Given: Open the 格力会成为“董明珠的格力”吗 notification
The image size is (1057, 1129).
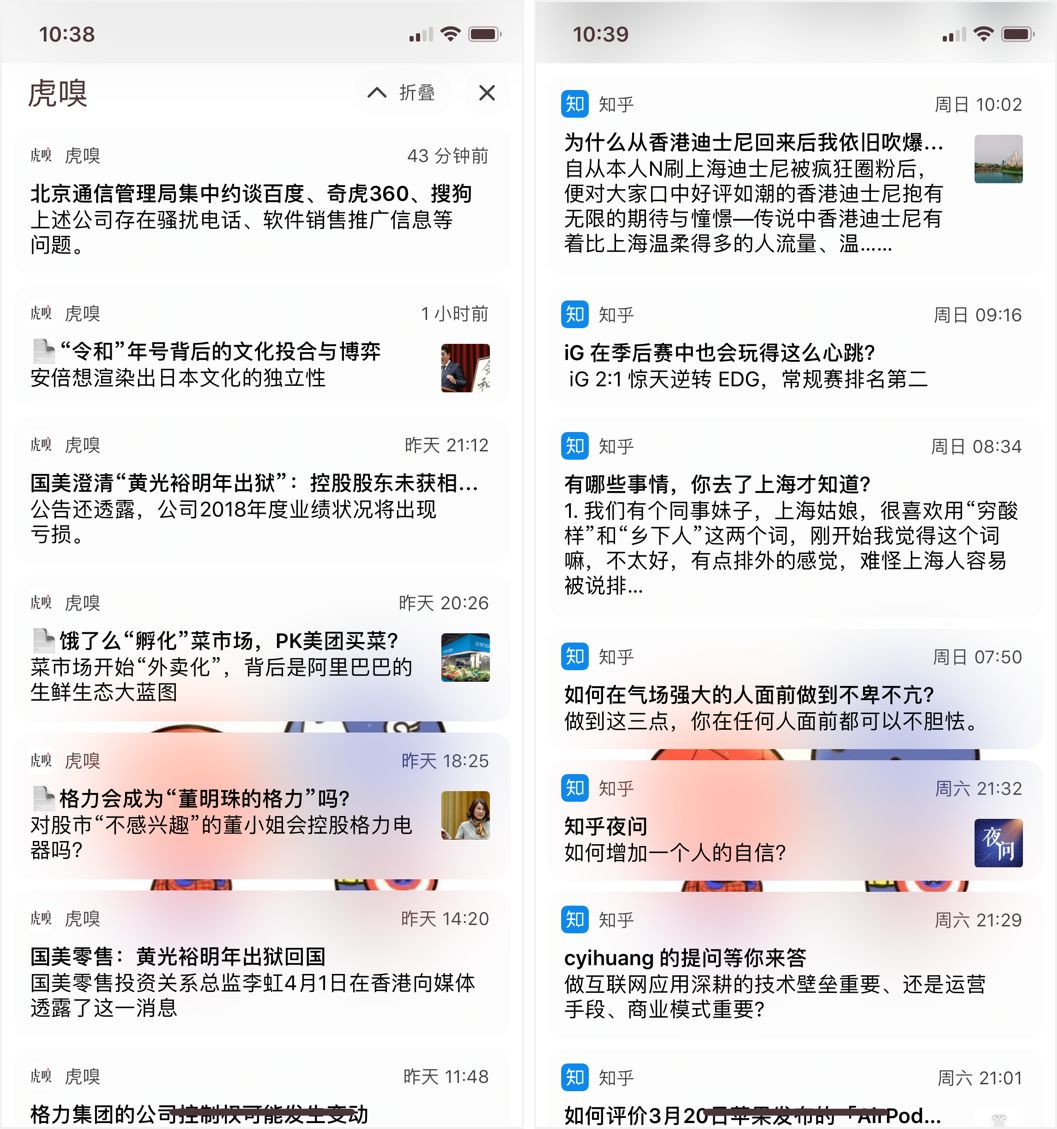Looking at the screenshot, I should tap(259, 806).
